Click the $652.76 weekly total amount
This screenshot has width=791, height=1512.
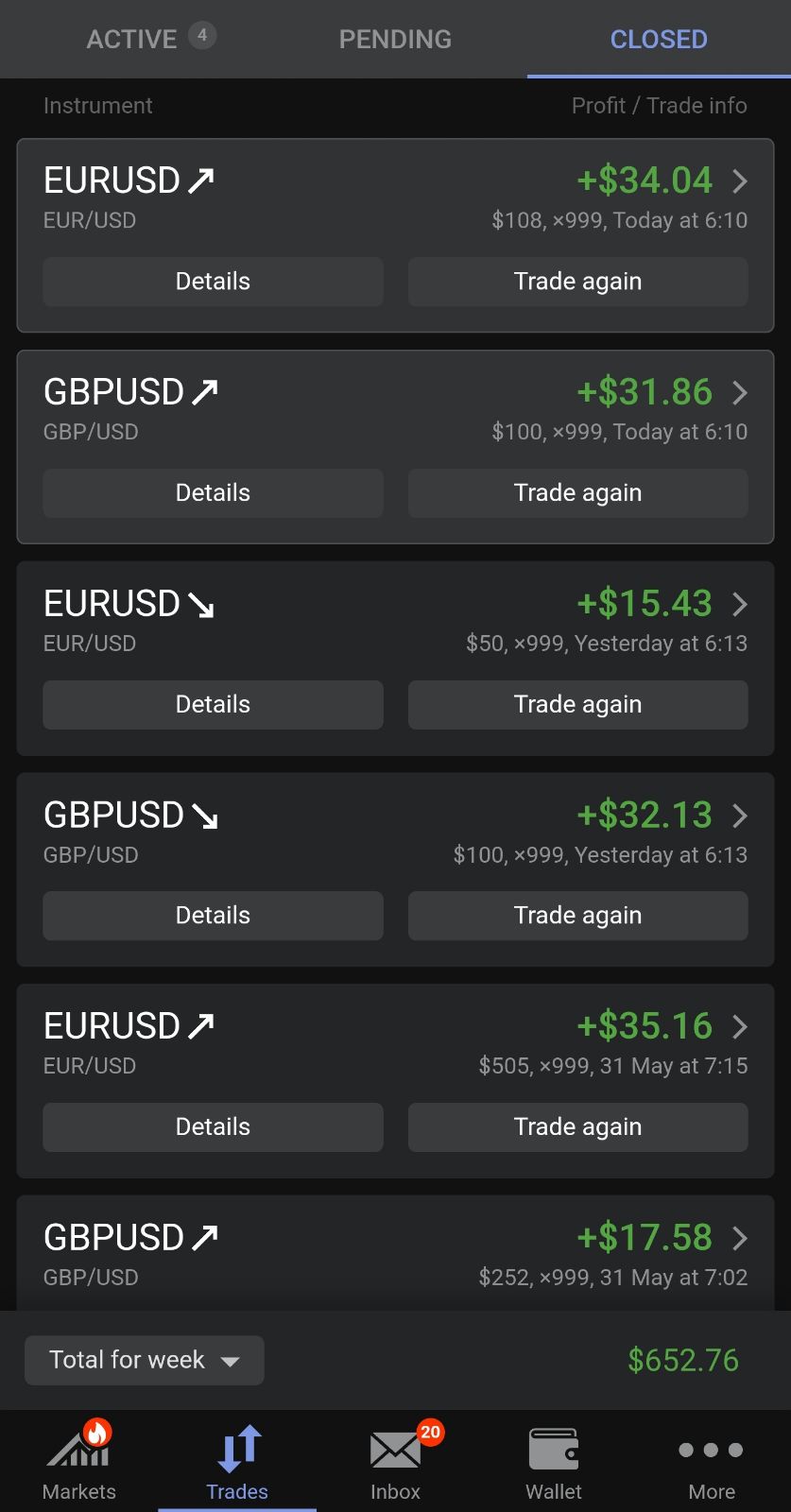click(x=683, y=1360)
